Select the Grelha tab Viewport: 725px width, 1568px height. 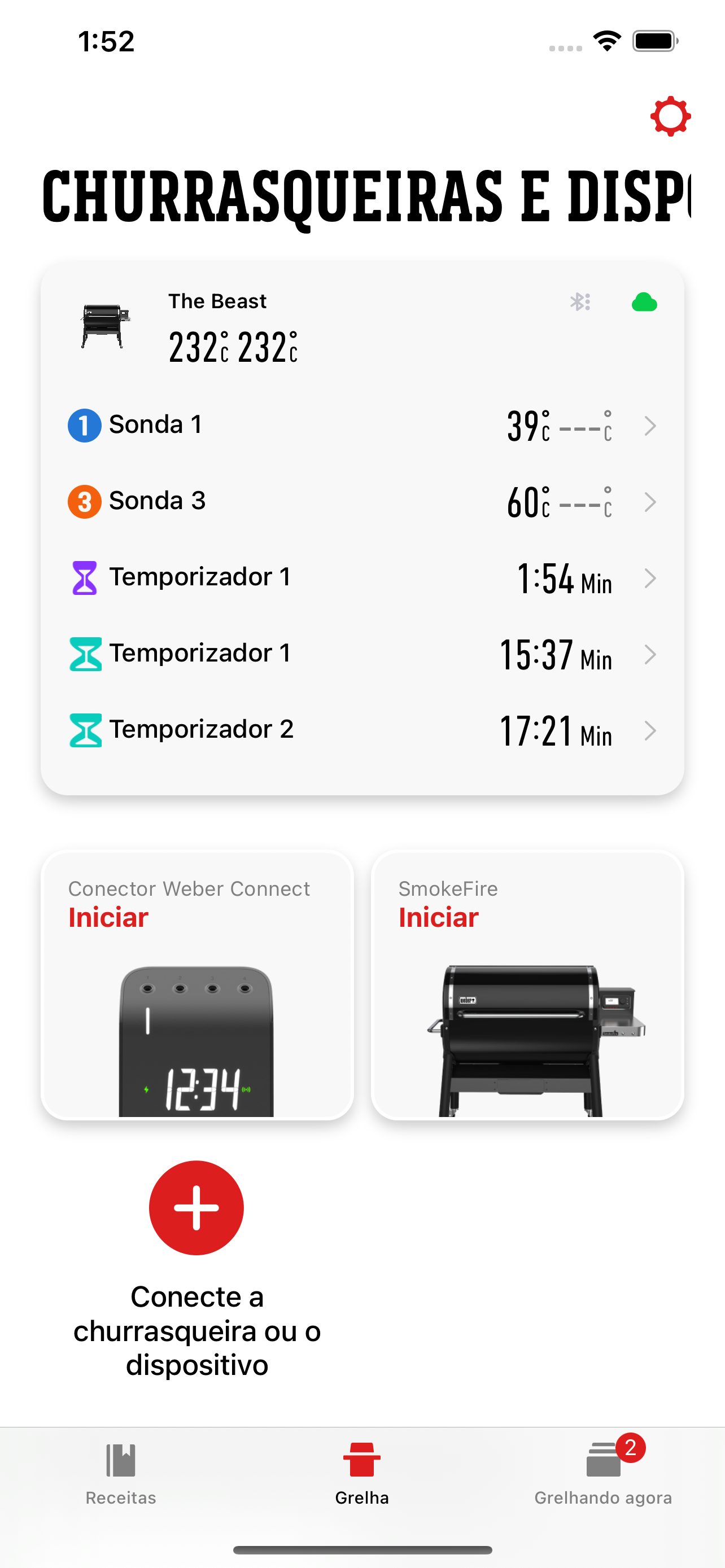(362, 1474)
